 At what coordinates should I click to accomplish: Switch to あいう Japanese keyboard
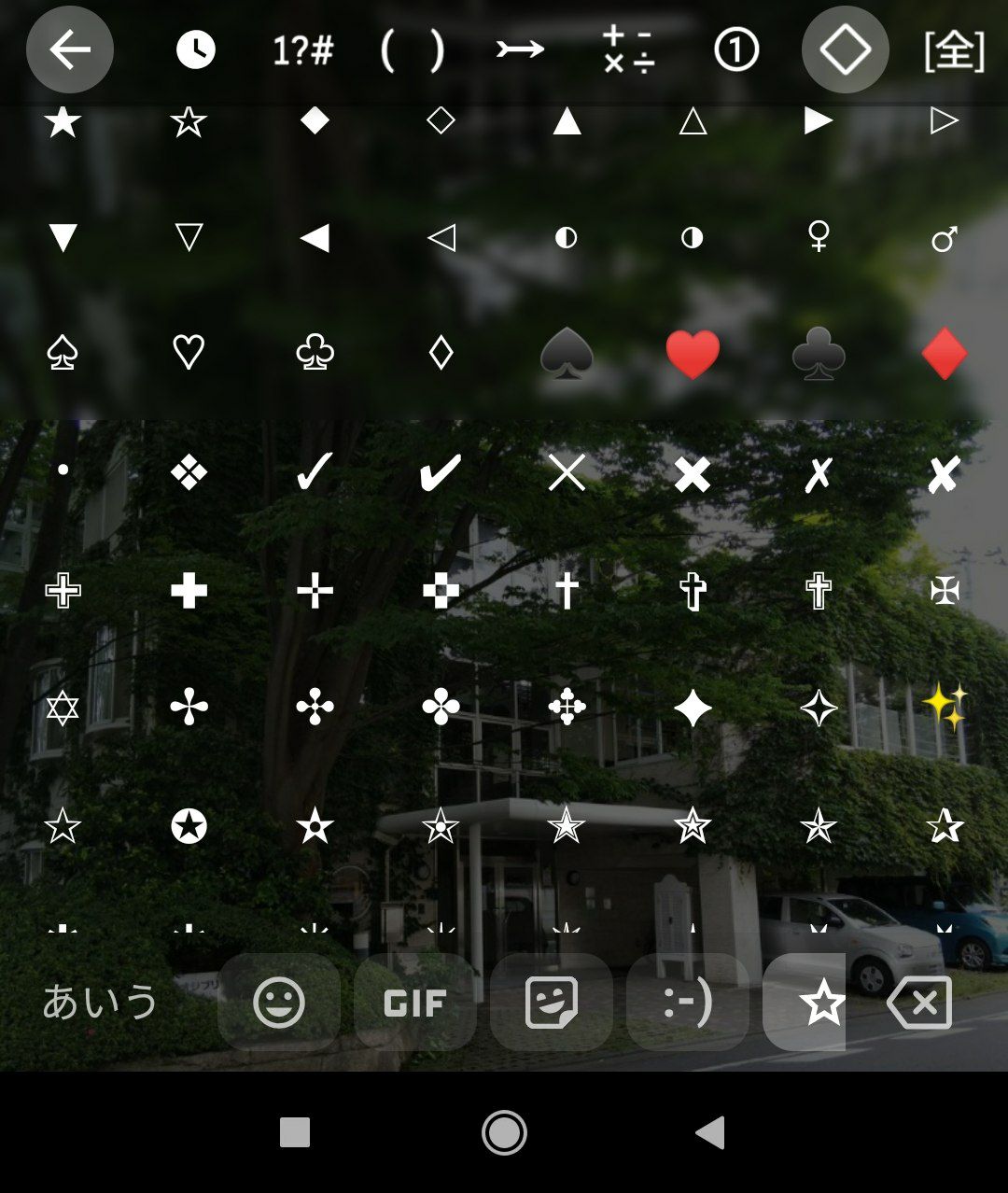[x=100, y=1003]
